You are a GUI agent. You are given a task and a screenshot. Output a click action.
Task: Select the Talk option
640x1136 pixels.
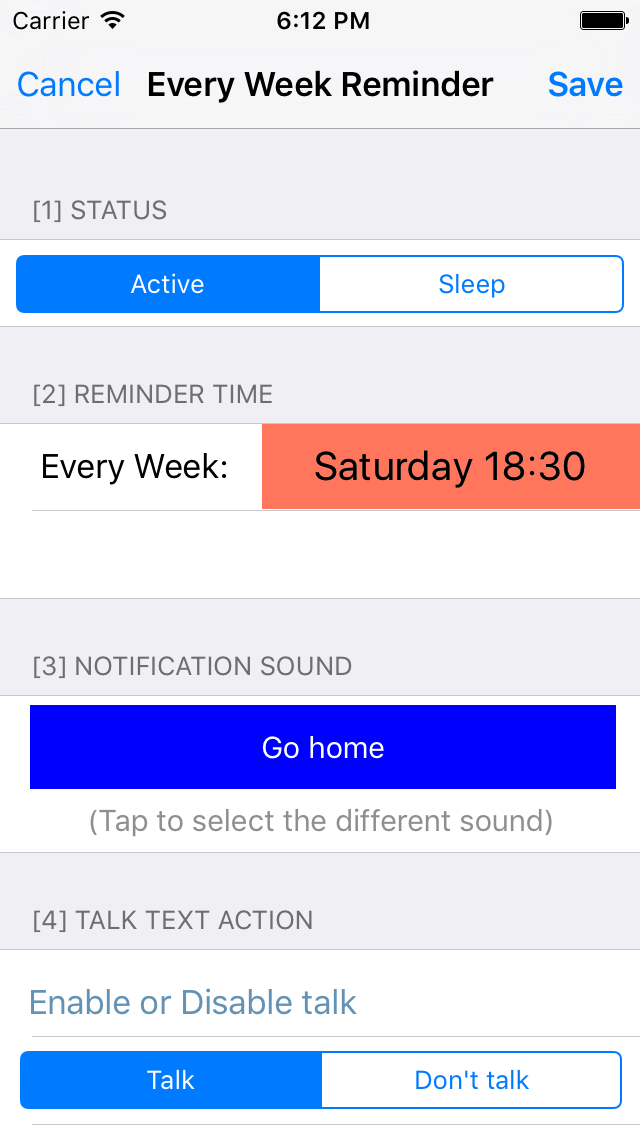point(171,1080)
